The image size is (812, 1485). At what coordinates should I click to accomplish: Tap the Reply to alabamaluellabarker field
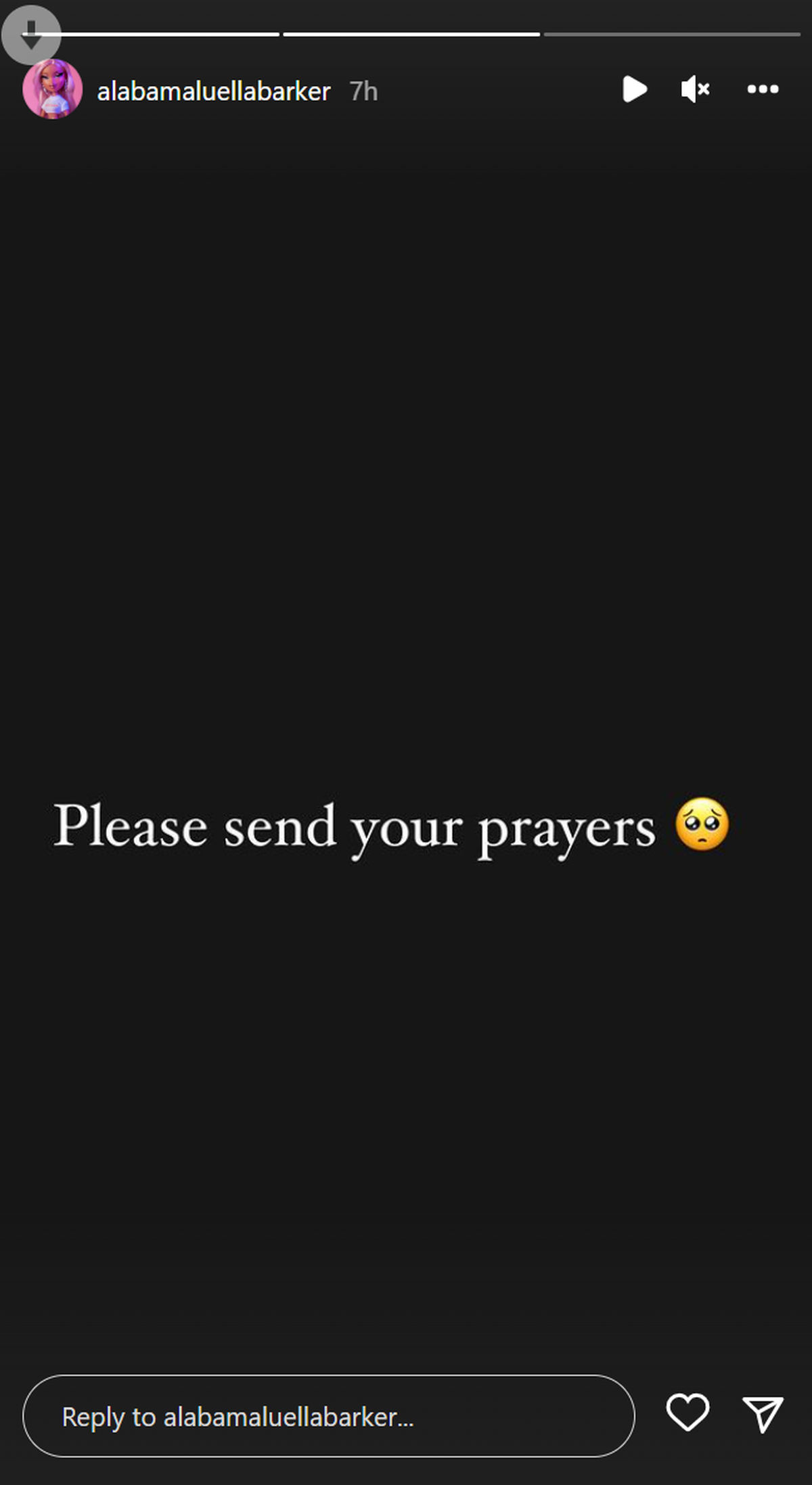pos(329,1416)
